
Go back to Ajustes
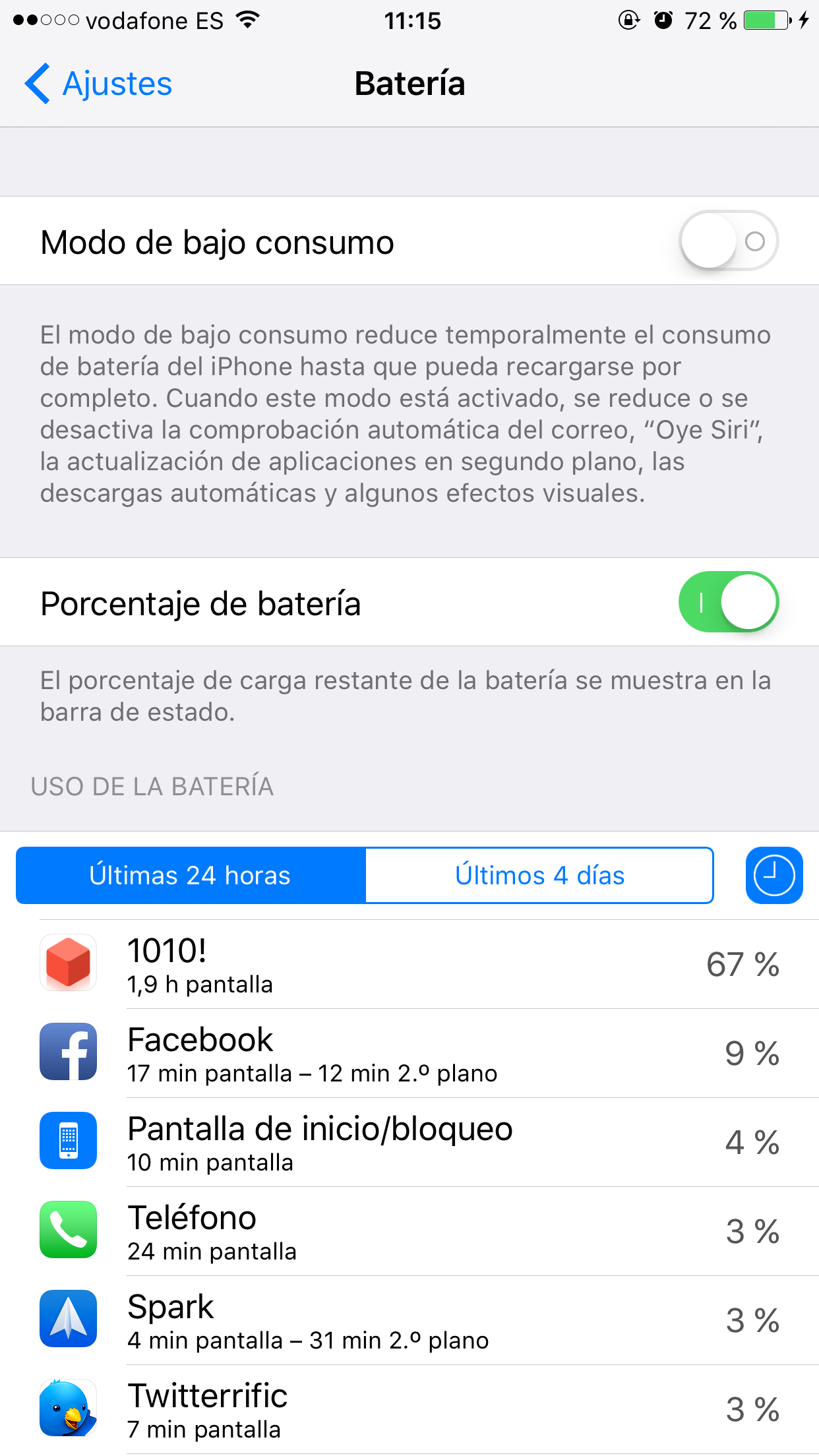point(99,84)
